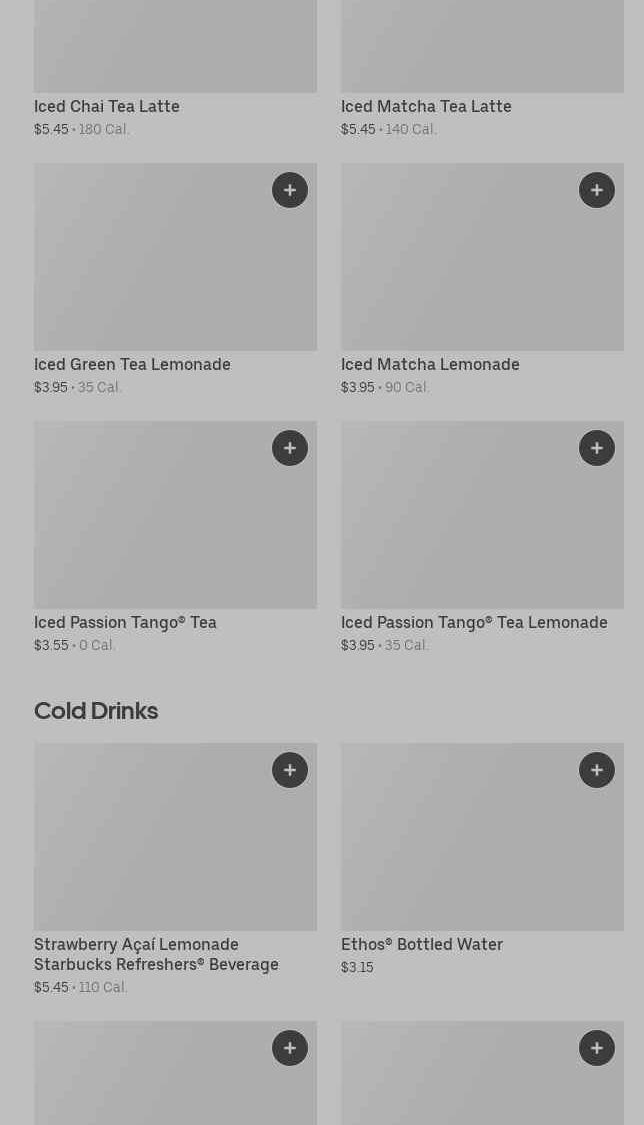Add Ethos Bottled Water to cart
Image resolution: width=644 pixels, height=1125 pixels.
(597, 770)
